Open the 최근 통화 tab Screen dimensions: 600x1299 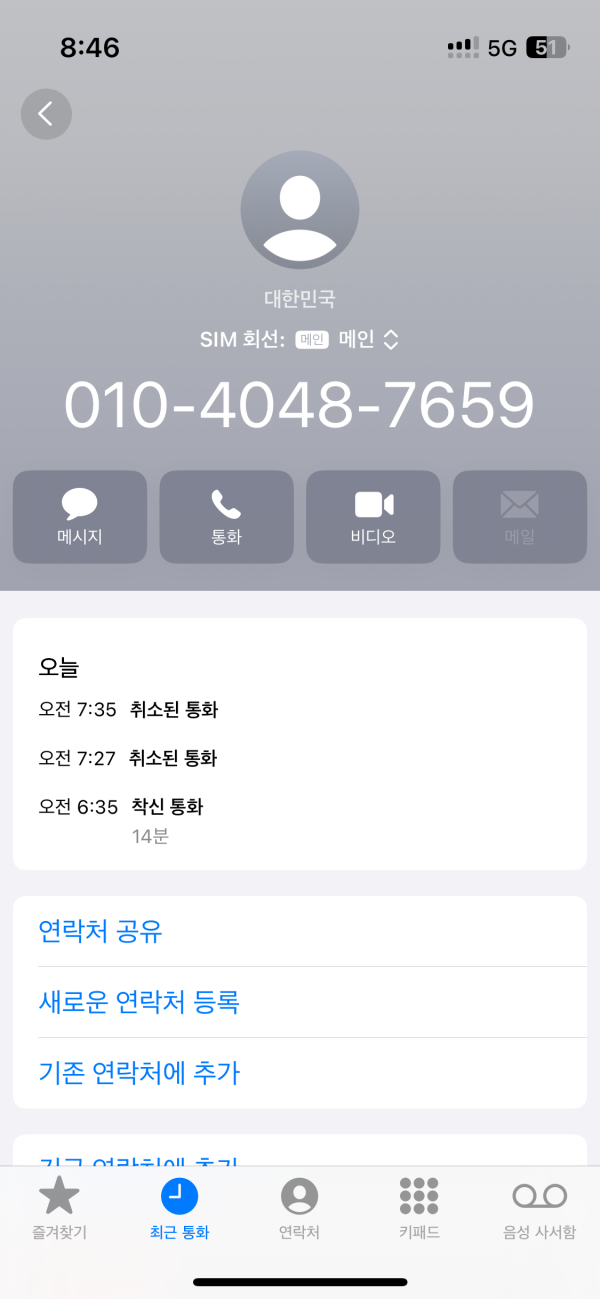pos(179,1208)
